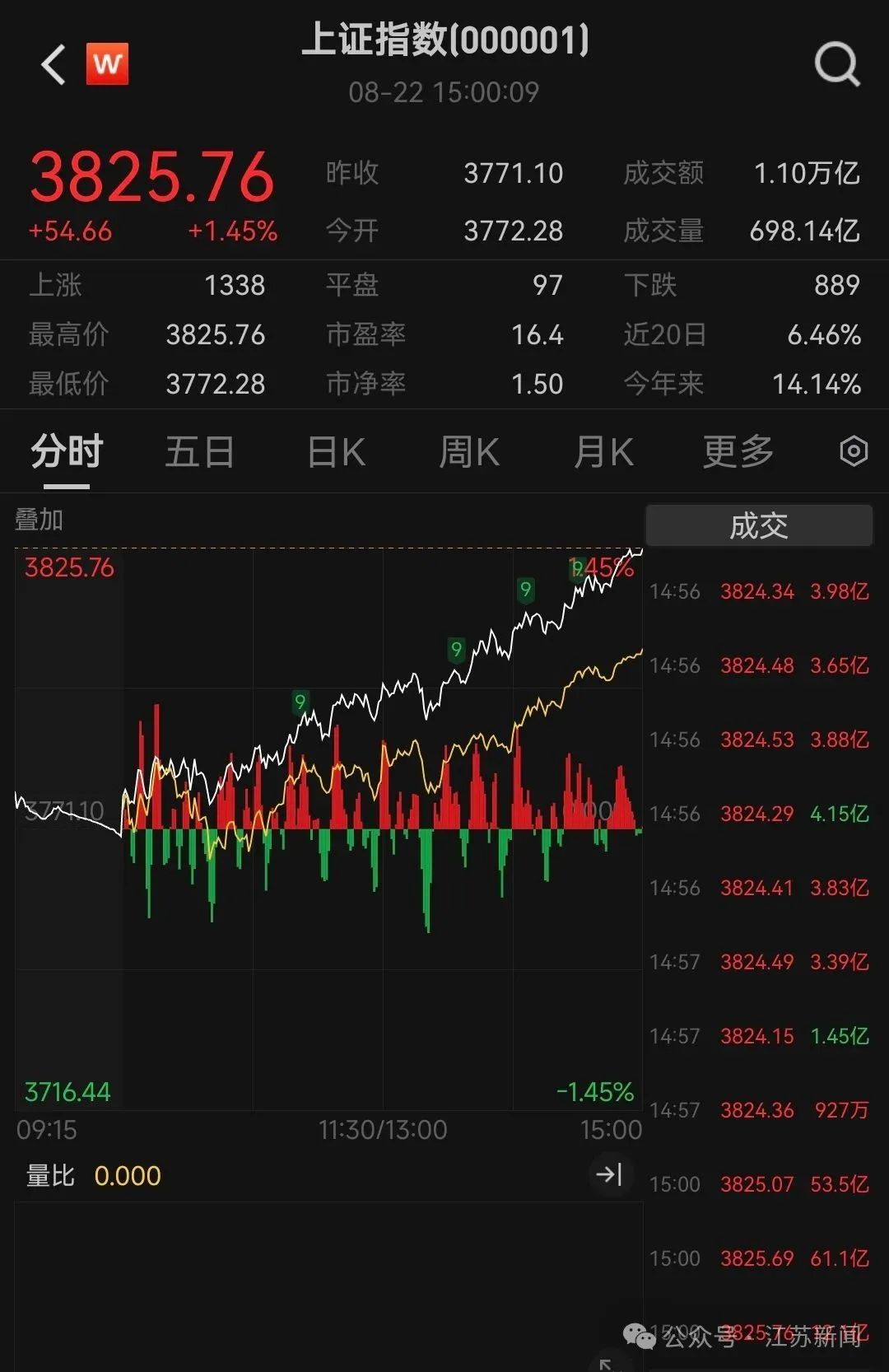Switch to the 日K tab
889x1372 pixels.
point(336,452)
